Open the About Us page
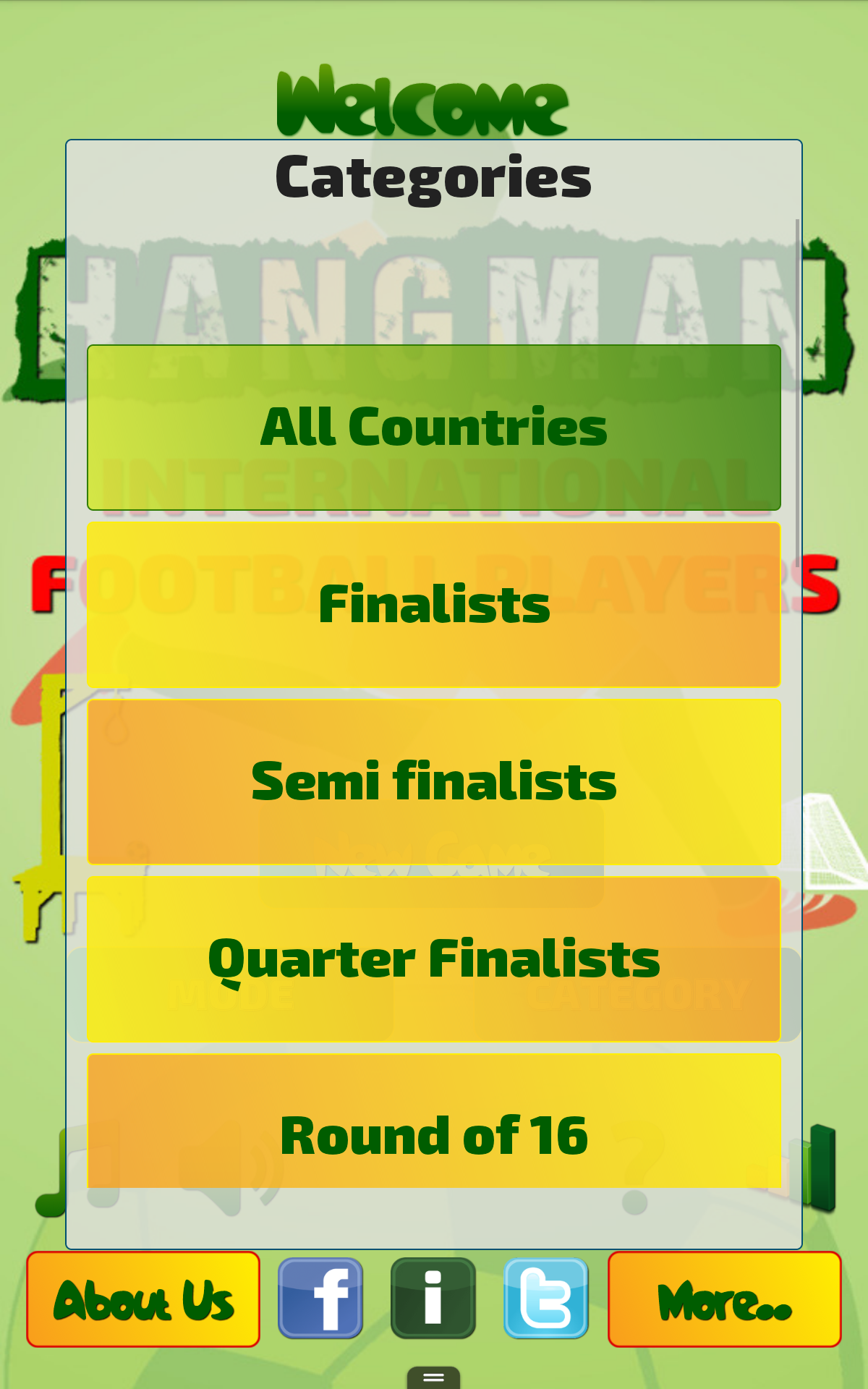 click(143, 1299)
